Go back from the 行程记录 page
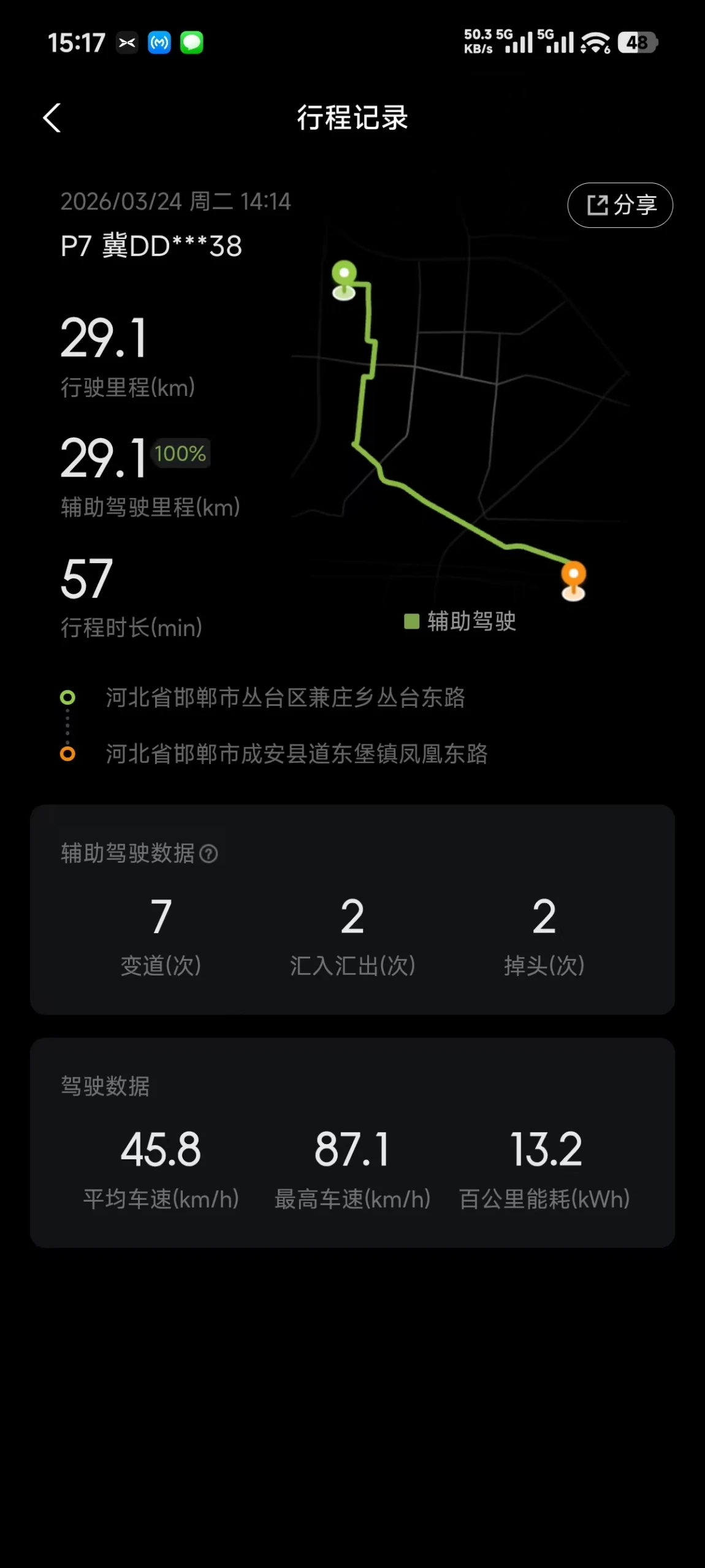 (52, 117)
